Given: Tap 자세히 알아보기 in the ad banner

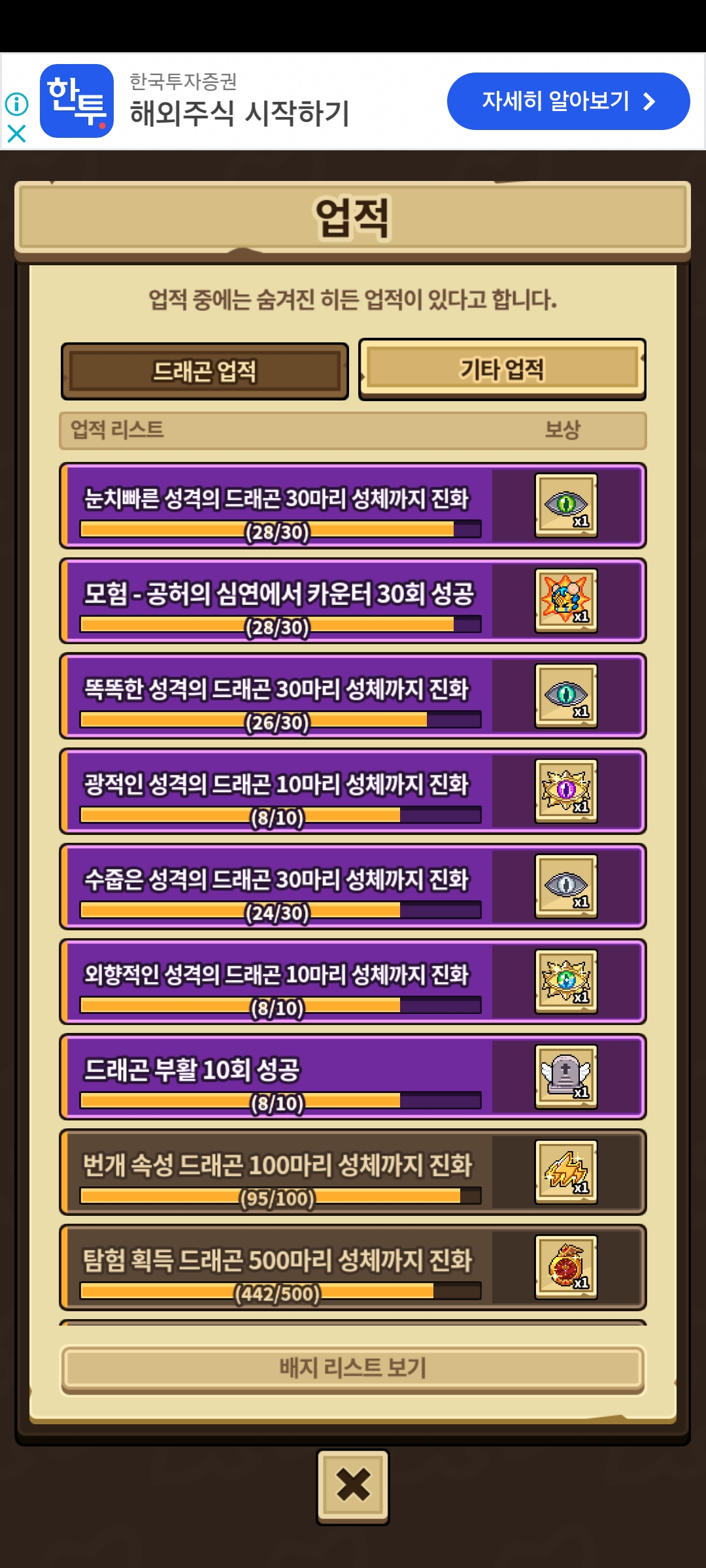Looking at the screenshot, I should pyautogui.click(x=568, y=101).
